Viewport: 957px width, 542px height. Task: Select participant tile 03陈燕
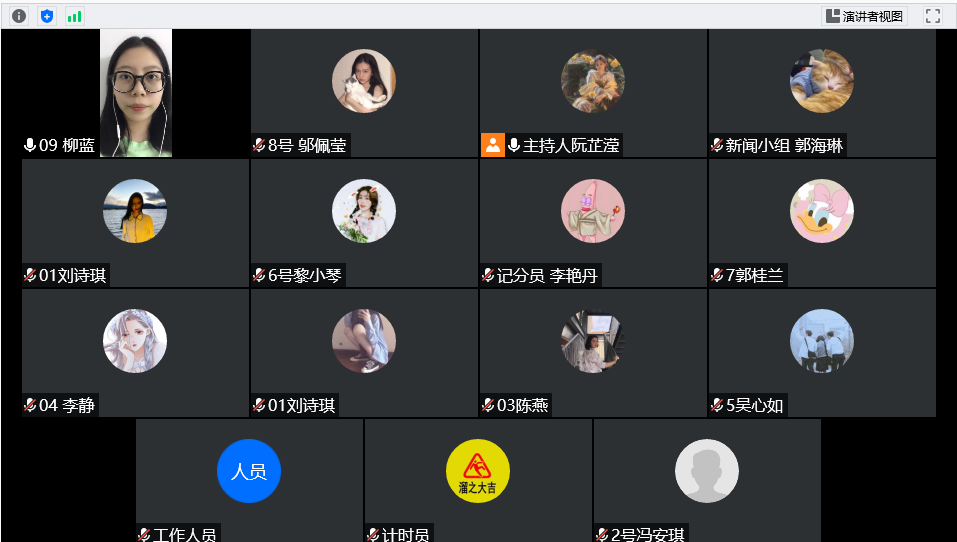tap(593, 353)
